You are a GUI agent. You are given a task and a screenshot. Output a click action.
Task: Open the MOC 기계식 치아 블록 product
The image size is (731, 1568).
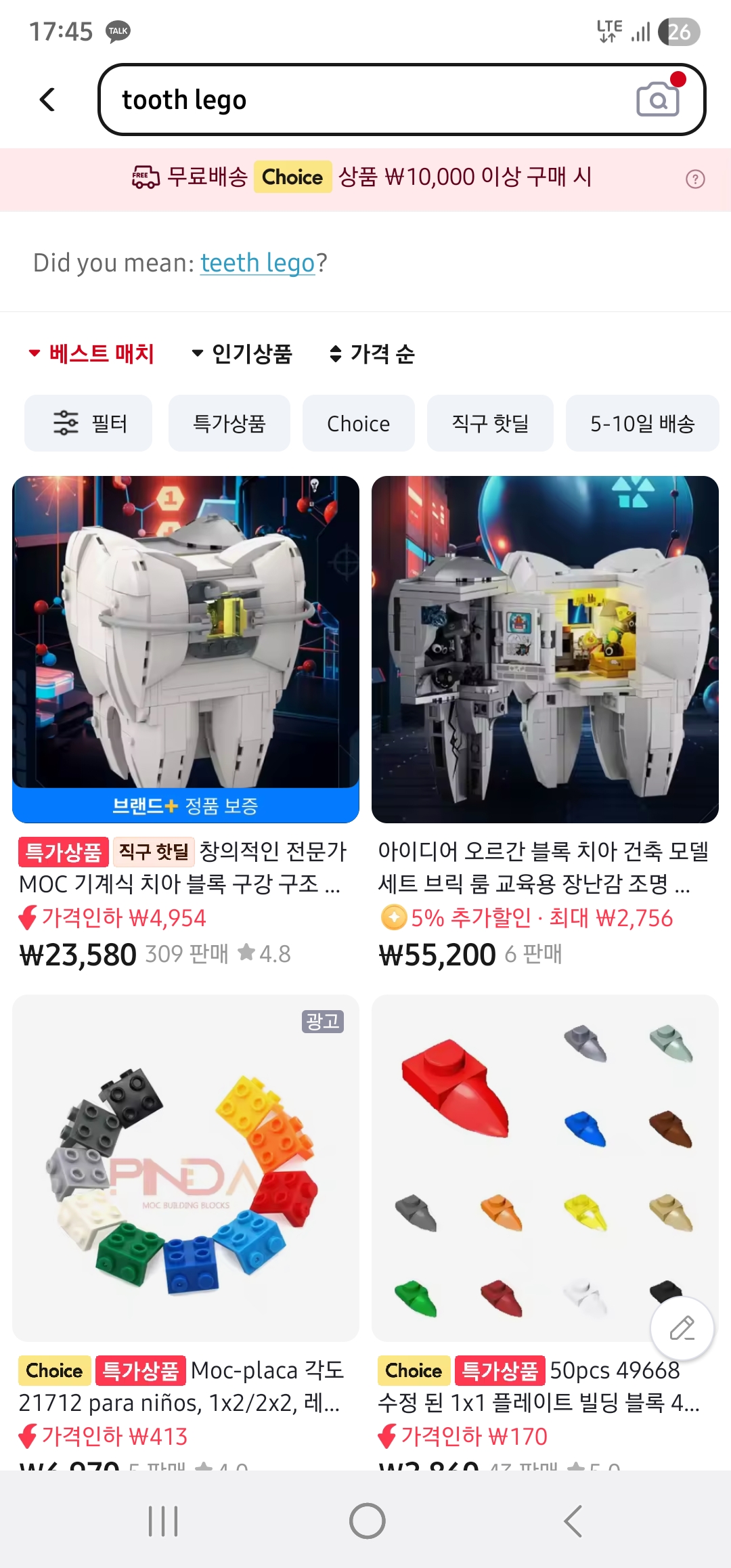[185, 650]
